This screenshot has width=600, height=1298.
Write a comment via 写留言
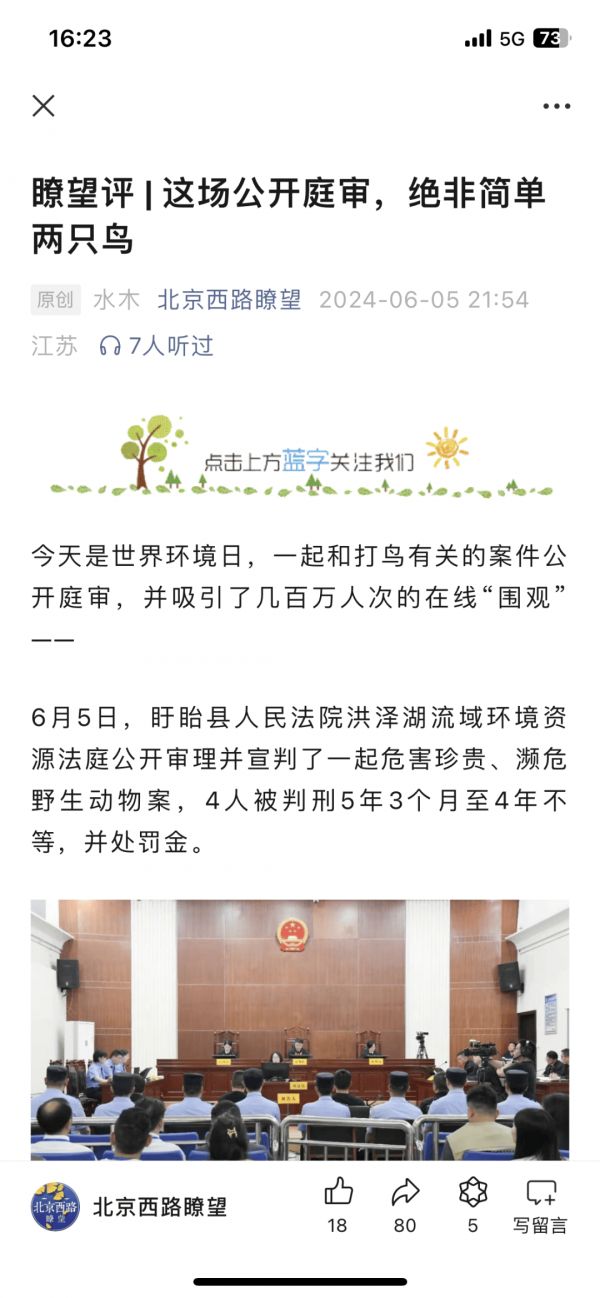[x=541, y=1203]
